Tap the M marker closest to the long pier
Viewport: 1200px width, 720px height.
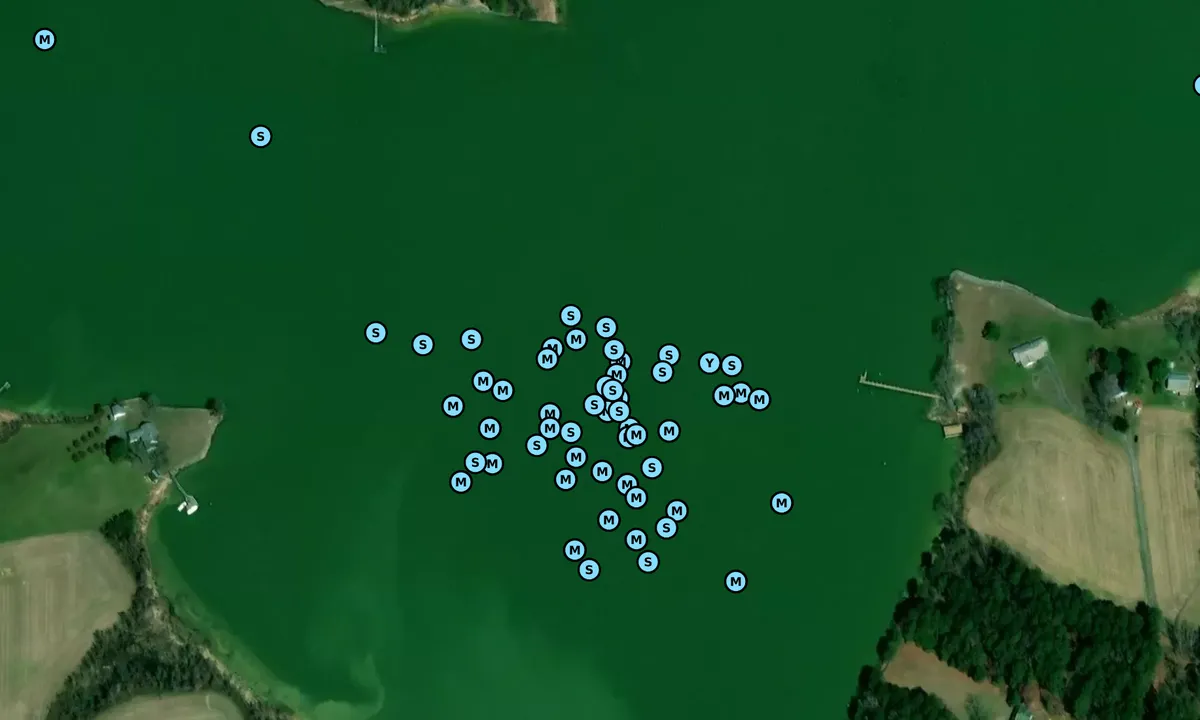[759, 400]
